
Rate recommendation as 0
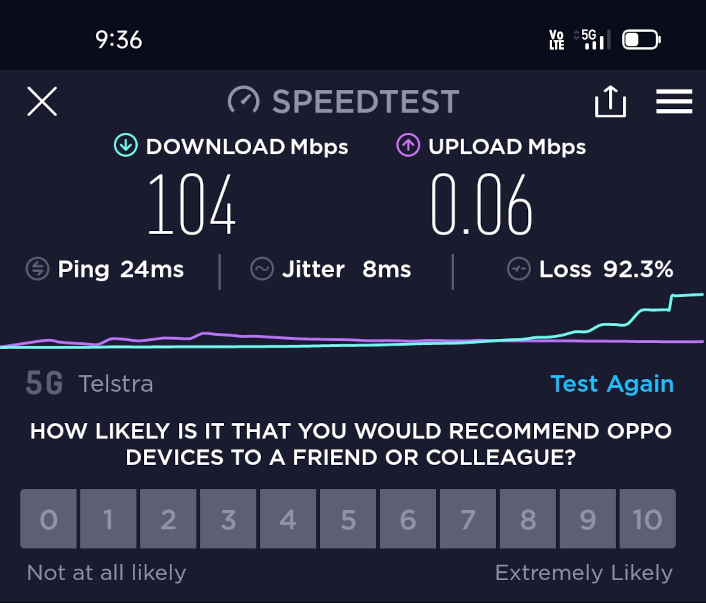click(48, 519)
